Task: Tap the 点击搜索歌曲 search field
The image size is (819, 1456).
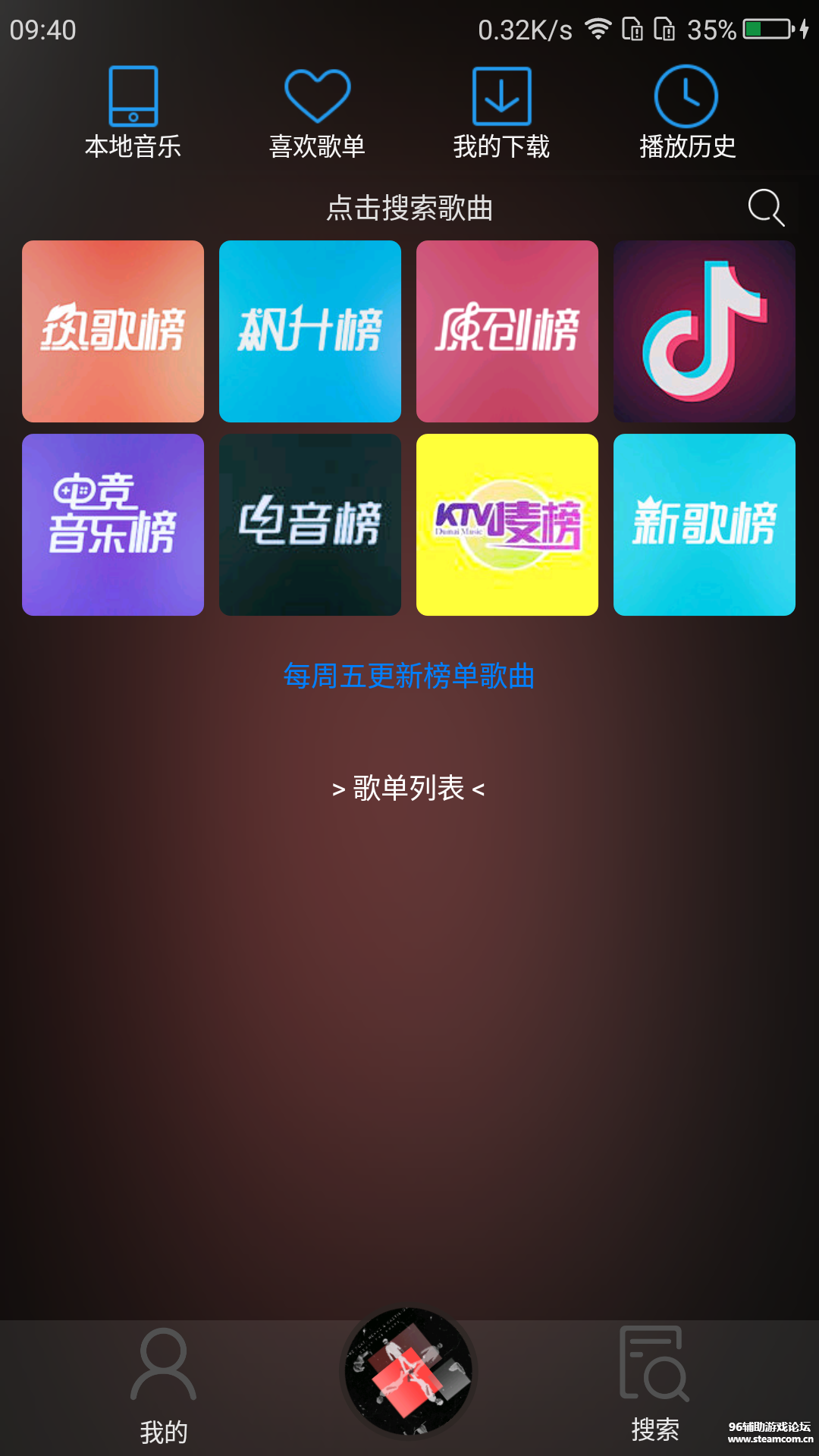Action: 409,209
